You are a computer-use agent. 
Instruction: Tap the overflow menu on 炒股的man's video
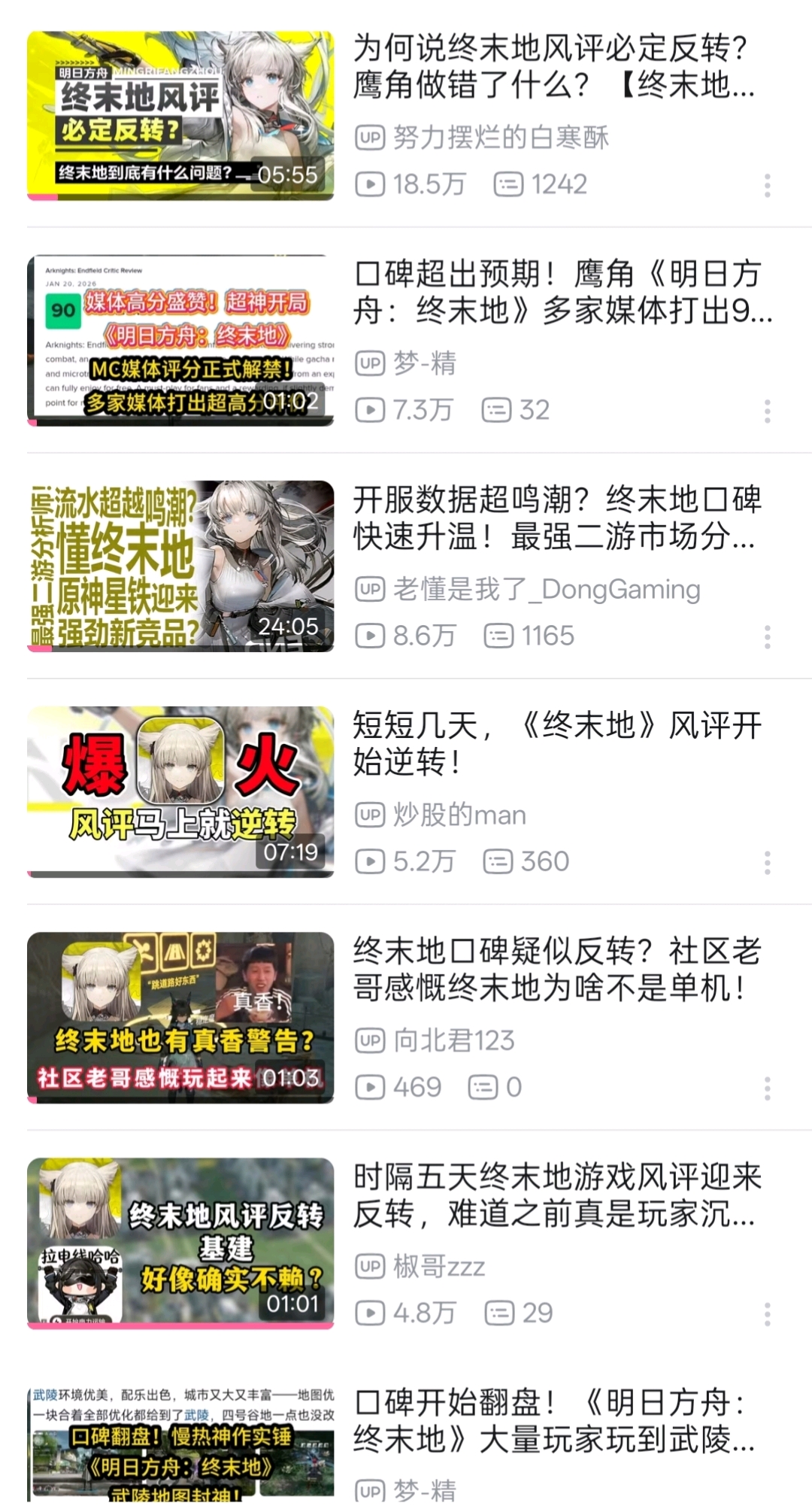[x=767, y=862]
